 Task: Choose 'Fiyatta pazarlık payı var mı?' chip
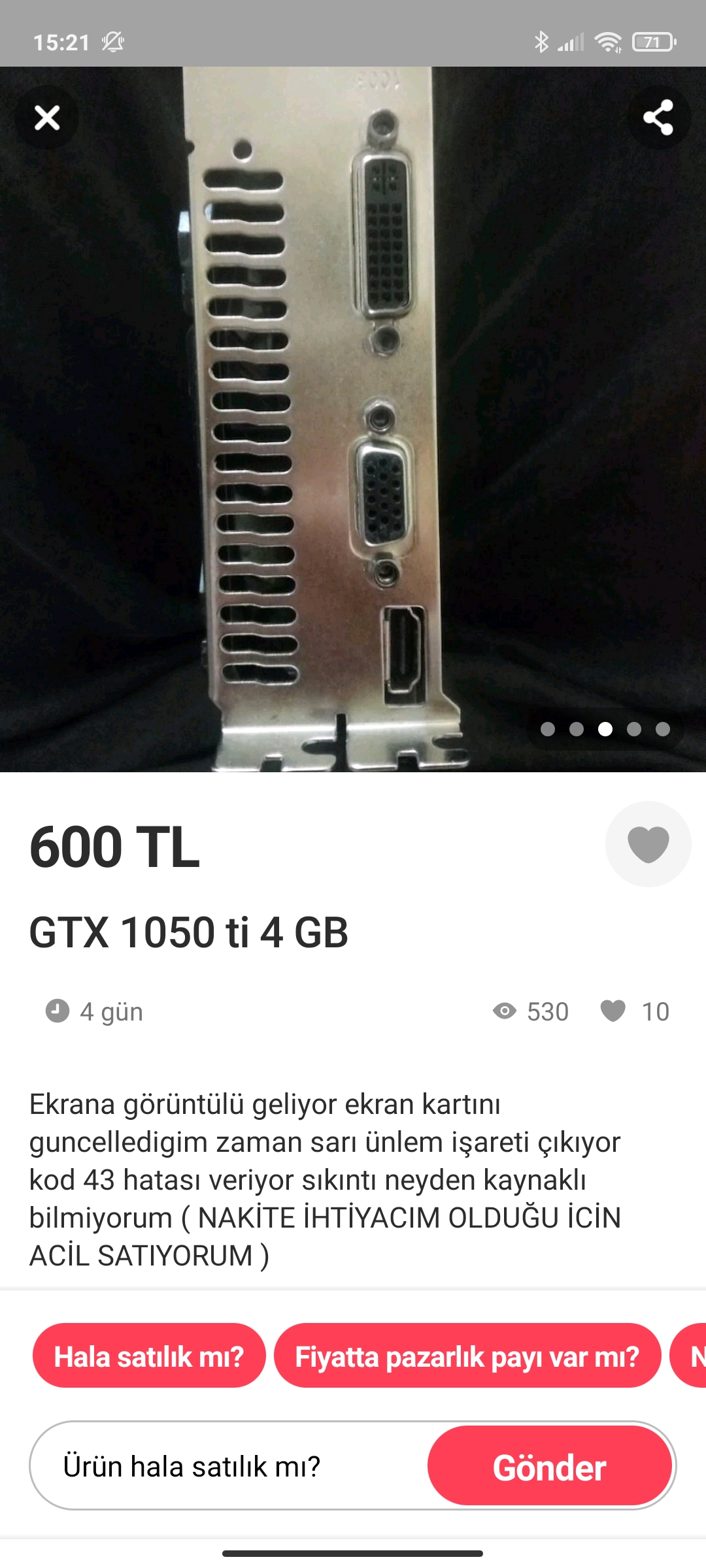coord(467,1356)
